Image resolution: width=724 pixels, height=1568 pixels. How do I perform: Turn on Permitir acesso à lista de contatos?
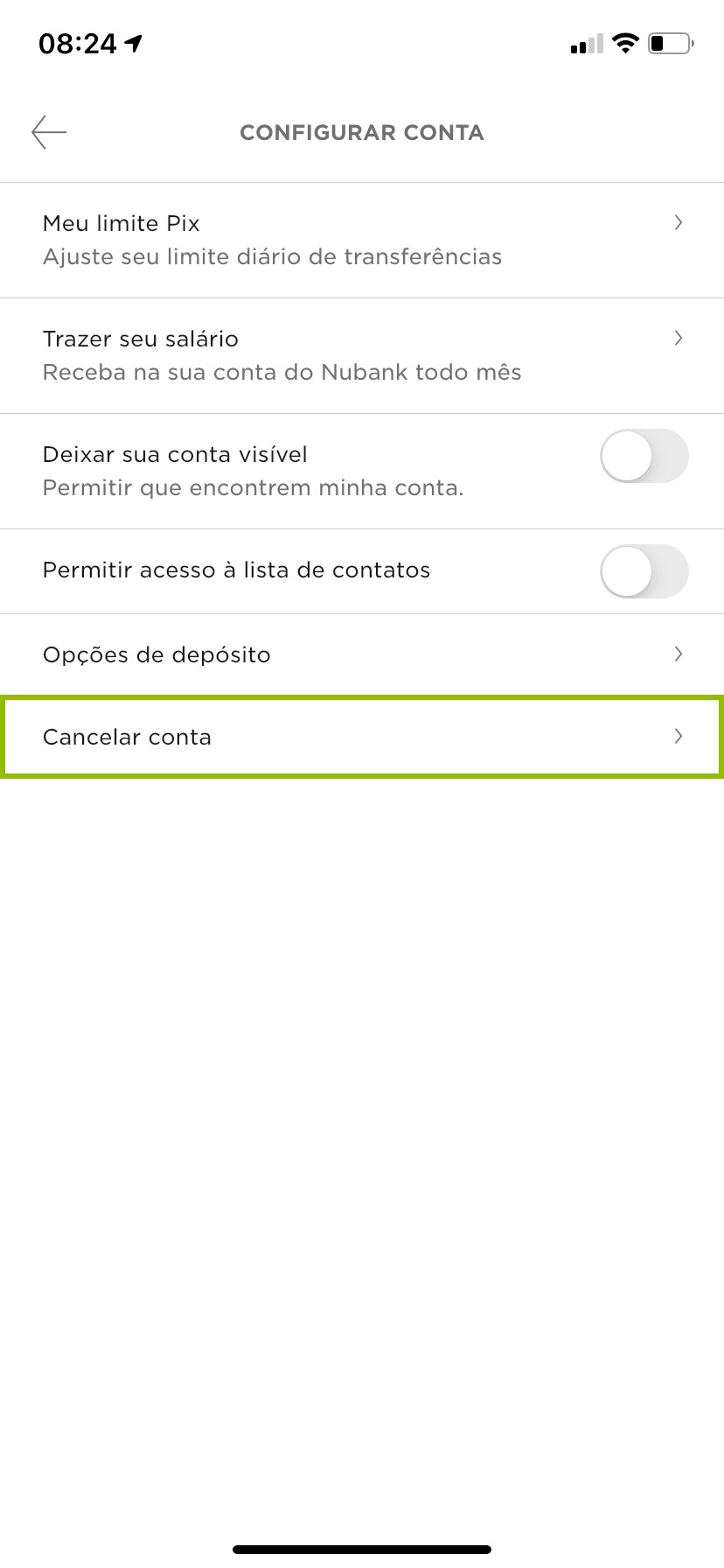(x=644, y=571)
